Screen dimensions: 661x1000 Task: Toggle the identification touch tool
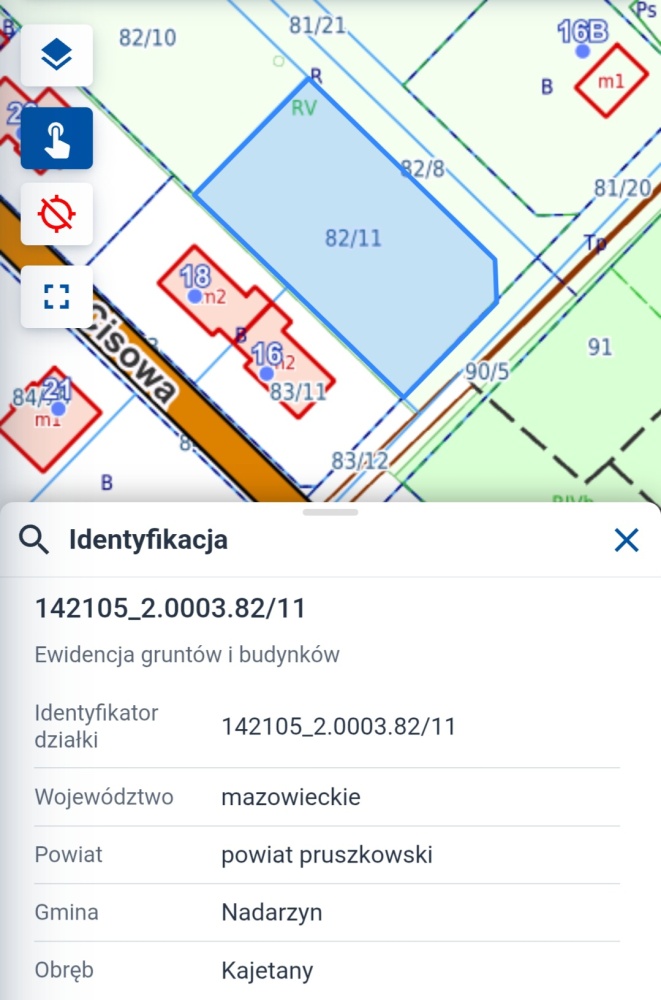[57, 138]
